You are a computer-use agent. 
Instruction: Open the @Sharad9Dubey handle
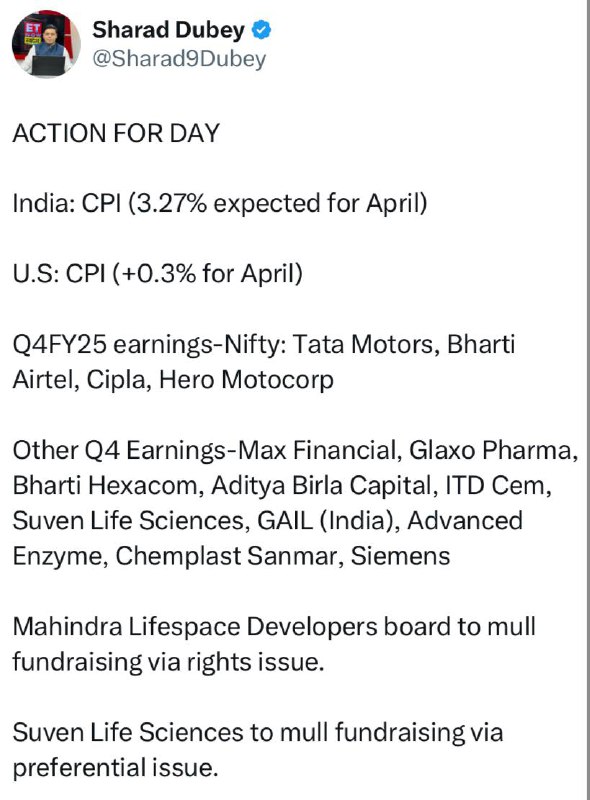click(x=179, y=59)
